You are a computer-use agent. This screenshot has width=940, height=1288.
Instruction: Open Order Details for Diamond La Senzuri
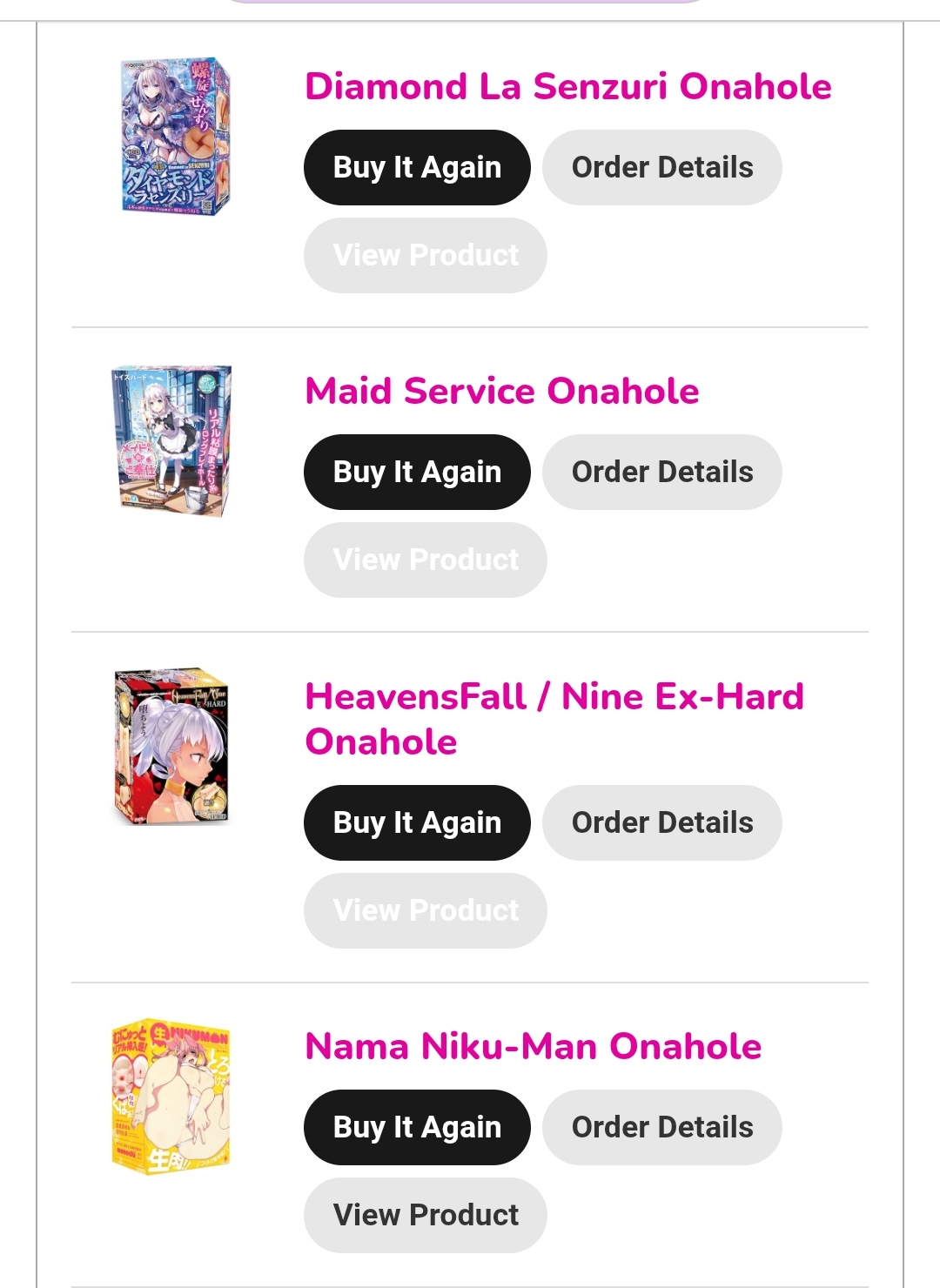pyautogui.click(x=661, y=167)
